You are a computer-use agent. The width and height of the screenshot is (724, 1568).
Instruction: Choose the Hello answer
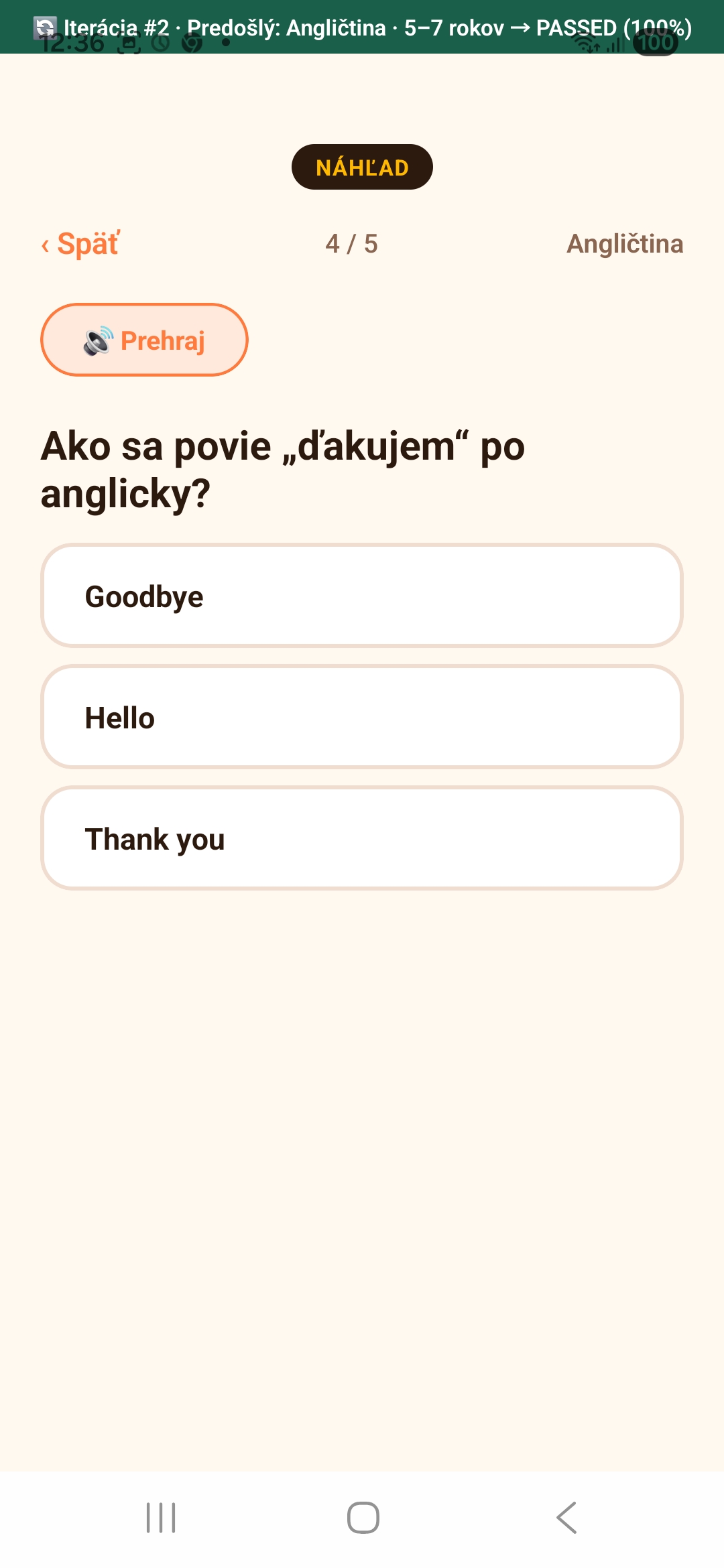362,717
